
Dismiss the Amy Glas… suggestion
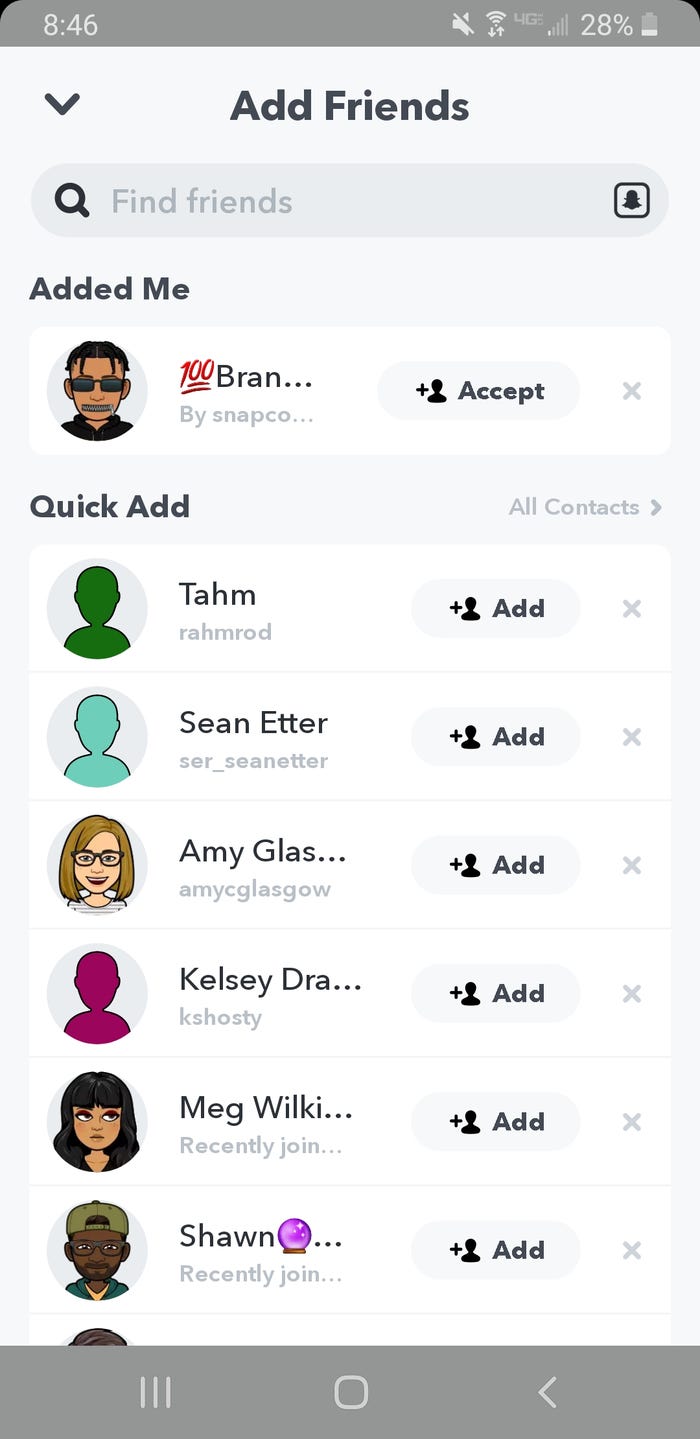[631, 865]
